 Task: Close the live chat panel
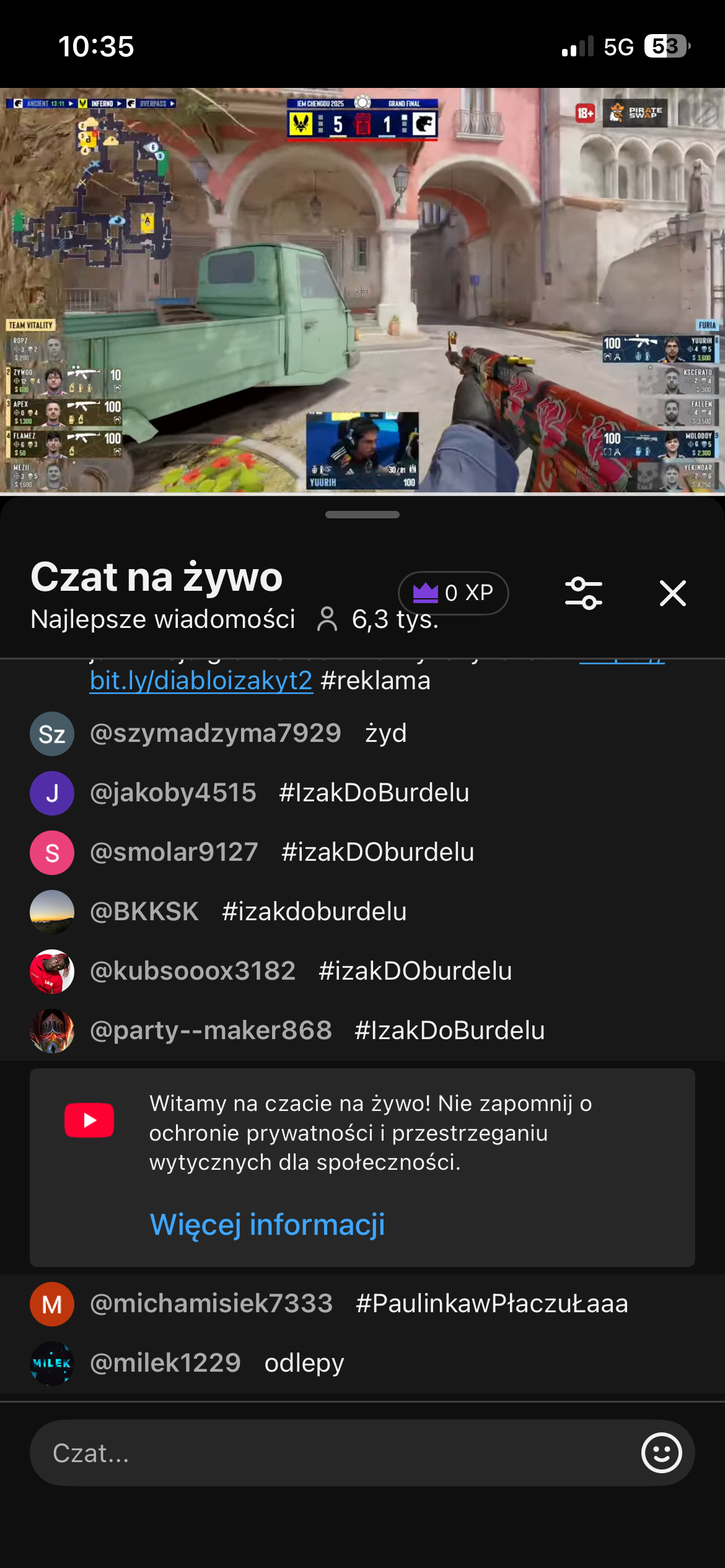672,593
